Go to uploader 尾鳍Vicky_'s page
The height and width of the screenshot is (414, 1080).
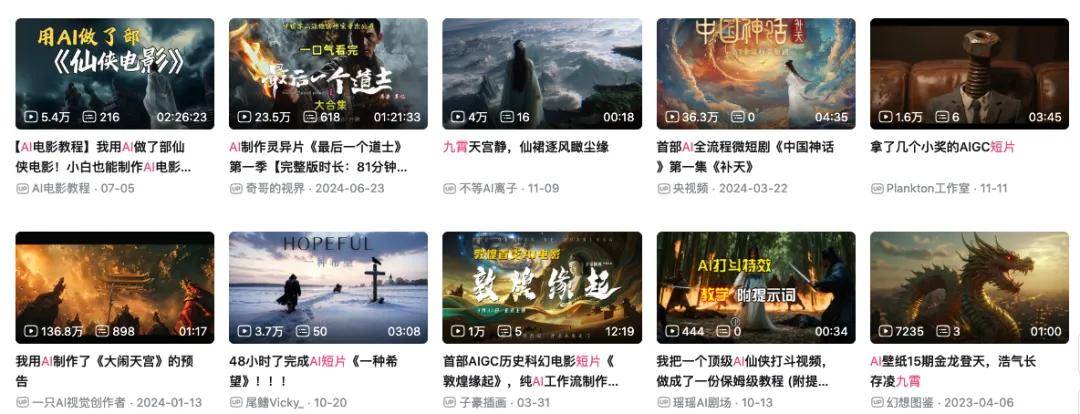274,402
